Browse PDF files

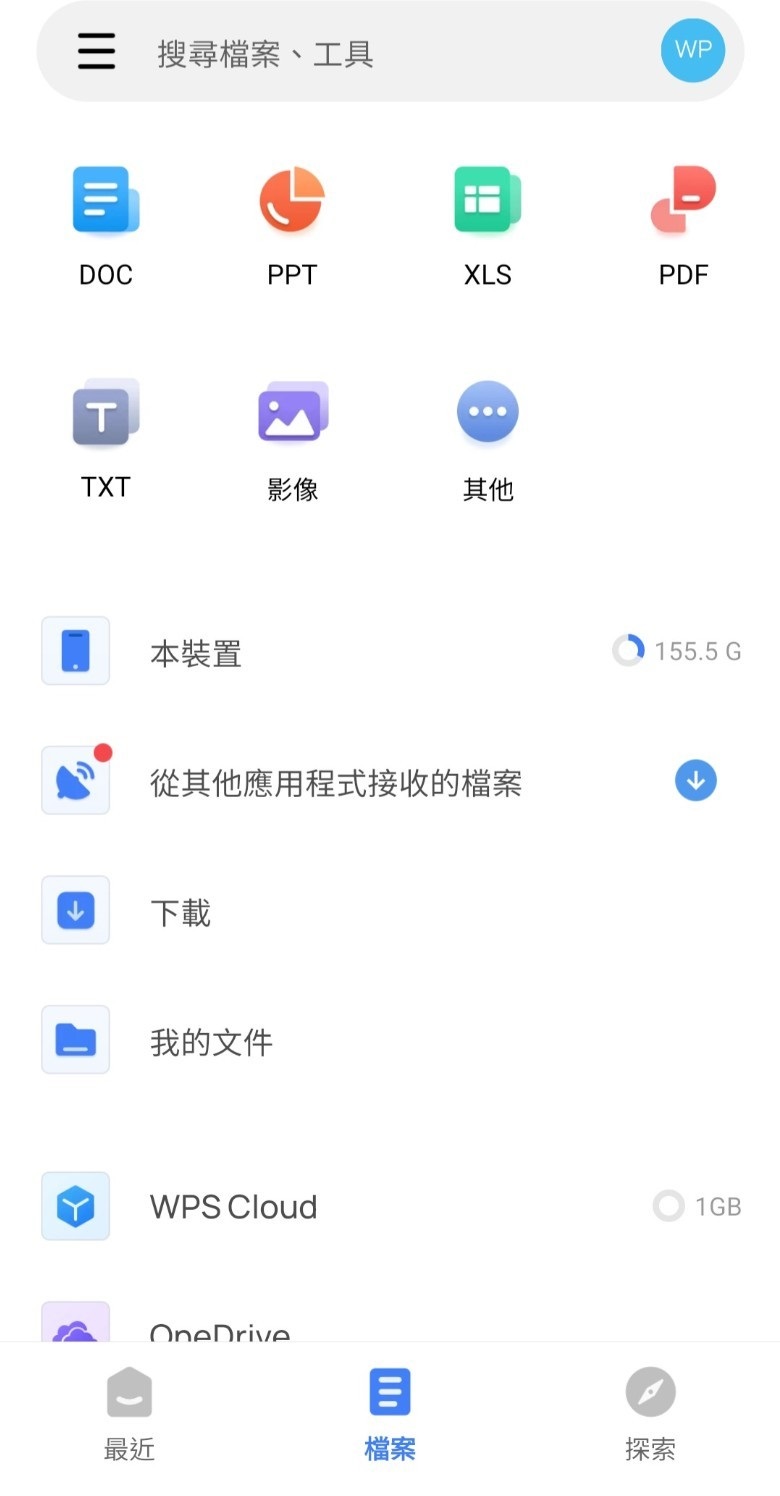click(x=684, y=226)
